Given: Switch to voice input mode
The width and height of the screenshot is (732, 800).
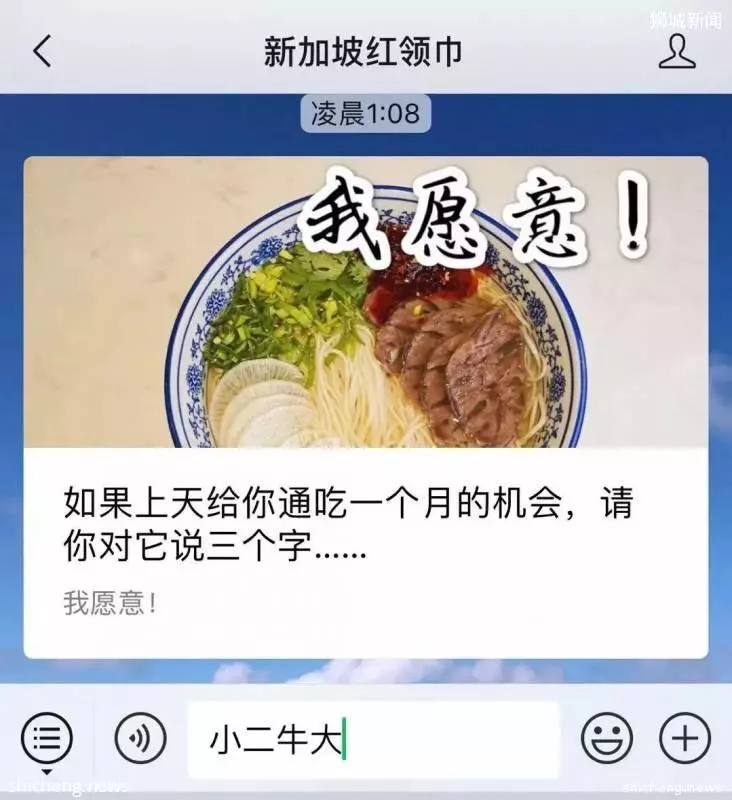Looking at the screenshot, I should point(140,739).
